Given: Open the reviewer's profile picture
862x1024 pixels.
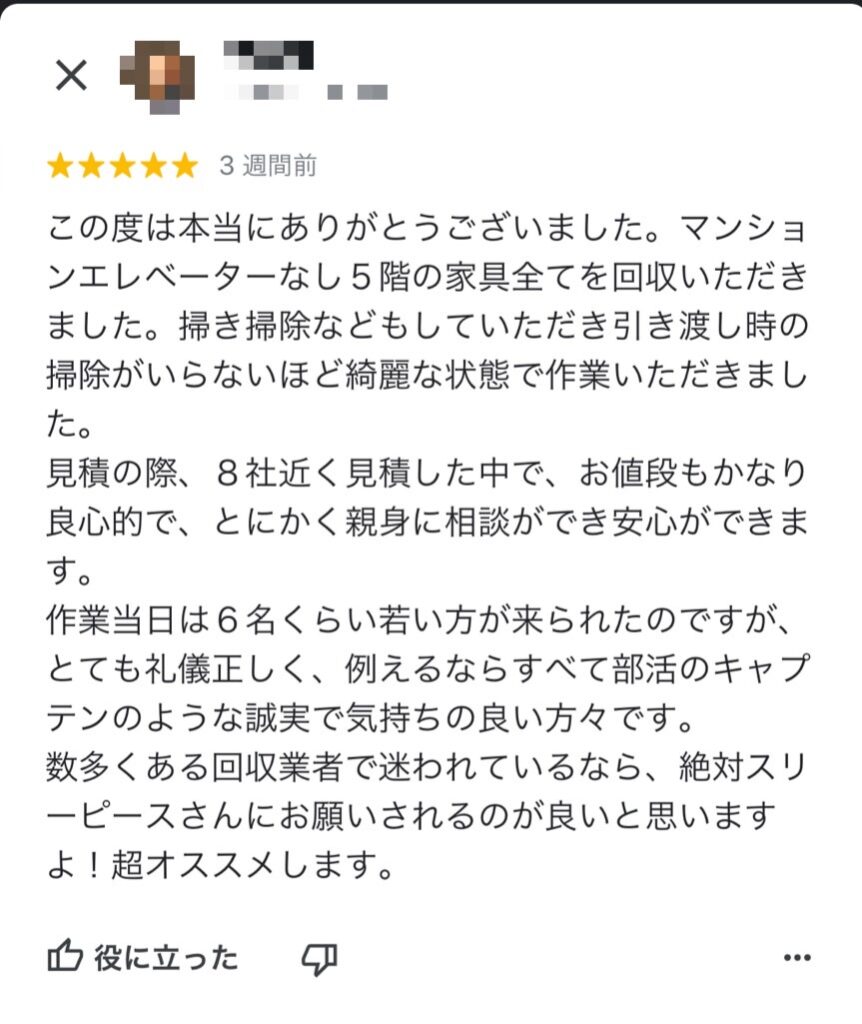Looking at the screenshot, I should coord(157,75).
